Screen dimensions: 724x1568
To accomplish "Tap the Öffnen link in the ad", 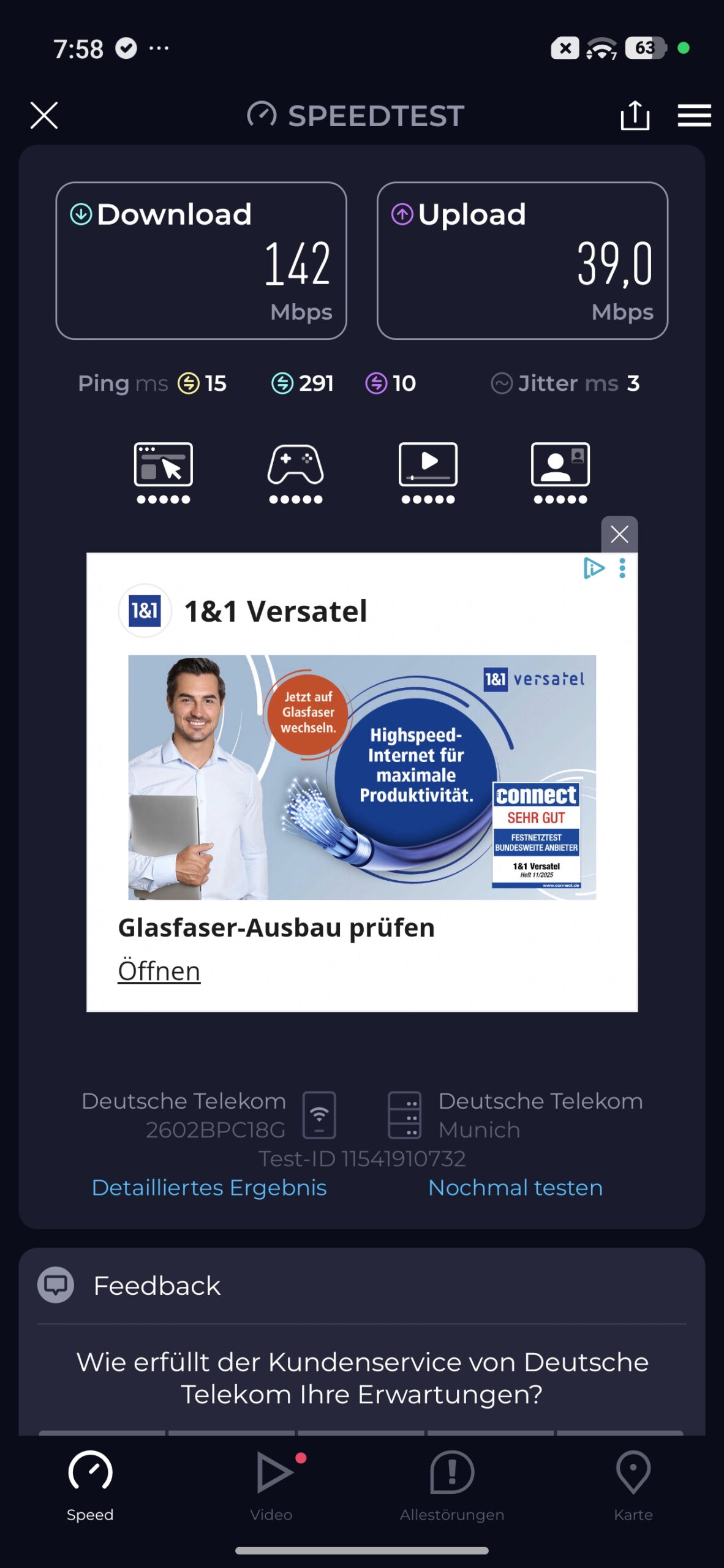I will tap(159, 971).
